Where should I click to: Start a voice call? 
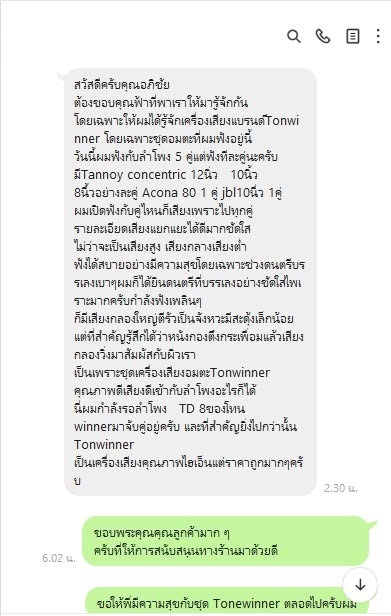(x=323, y=36)
